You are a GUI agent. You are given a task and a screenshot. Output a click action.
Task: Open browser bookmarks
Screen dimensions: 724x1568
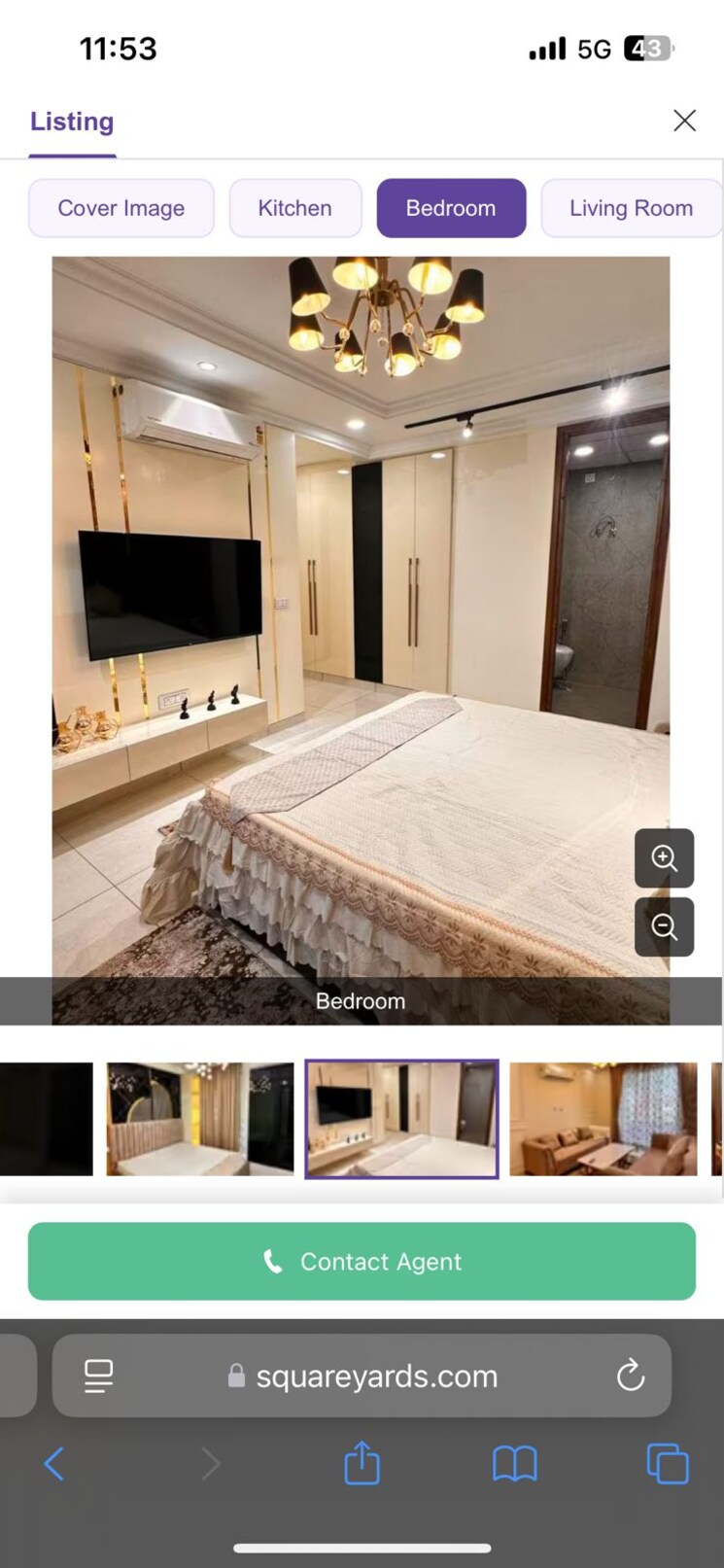514,1463
